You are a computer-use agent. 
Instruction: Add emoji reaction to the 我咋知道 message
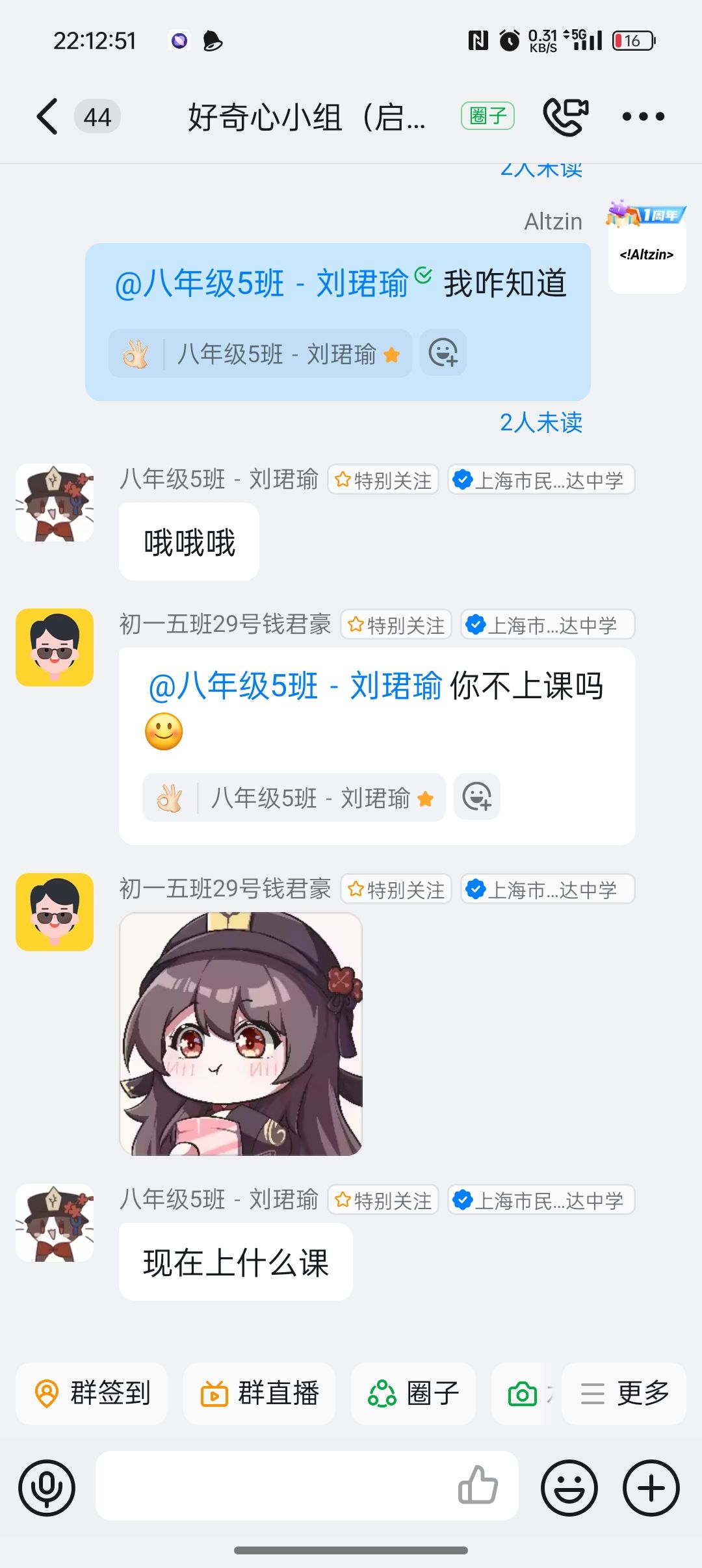pyautogui.click(x=443, y=353)
